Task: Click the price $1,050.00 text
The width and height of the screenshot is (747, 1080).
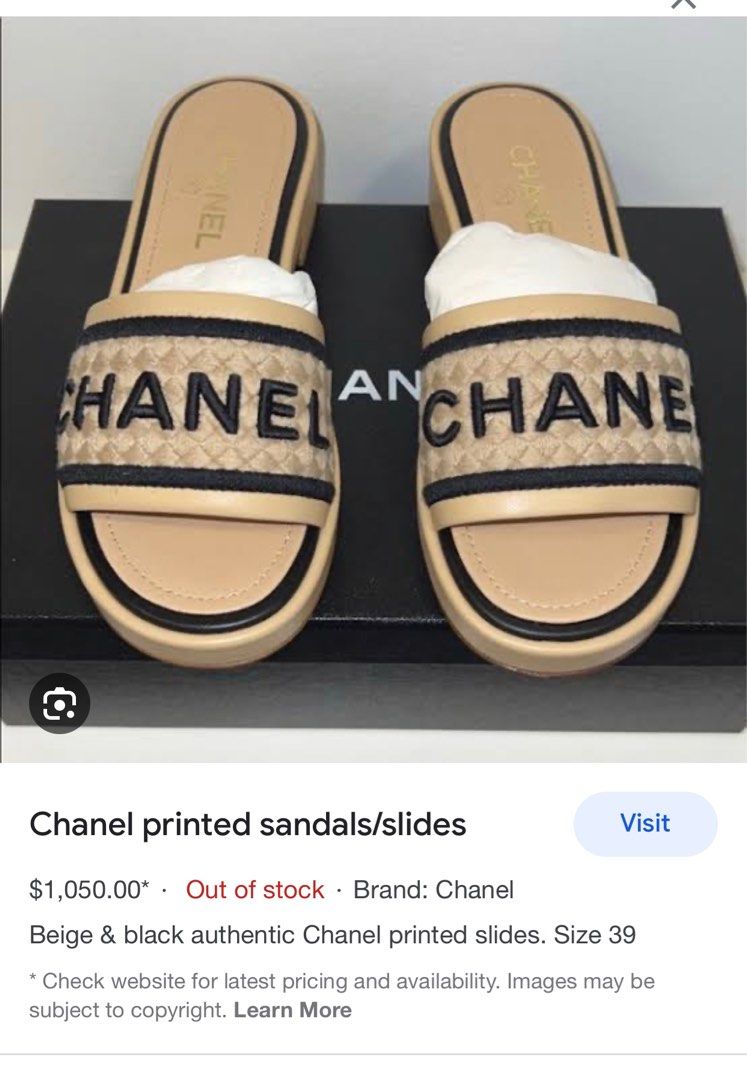Action: (89, 889)
